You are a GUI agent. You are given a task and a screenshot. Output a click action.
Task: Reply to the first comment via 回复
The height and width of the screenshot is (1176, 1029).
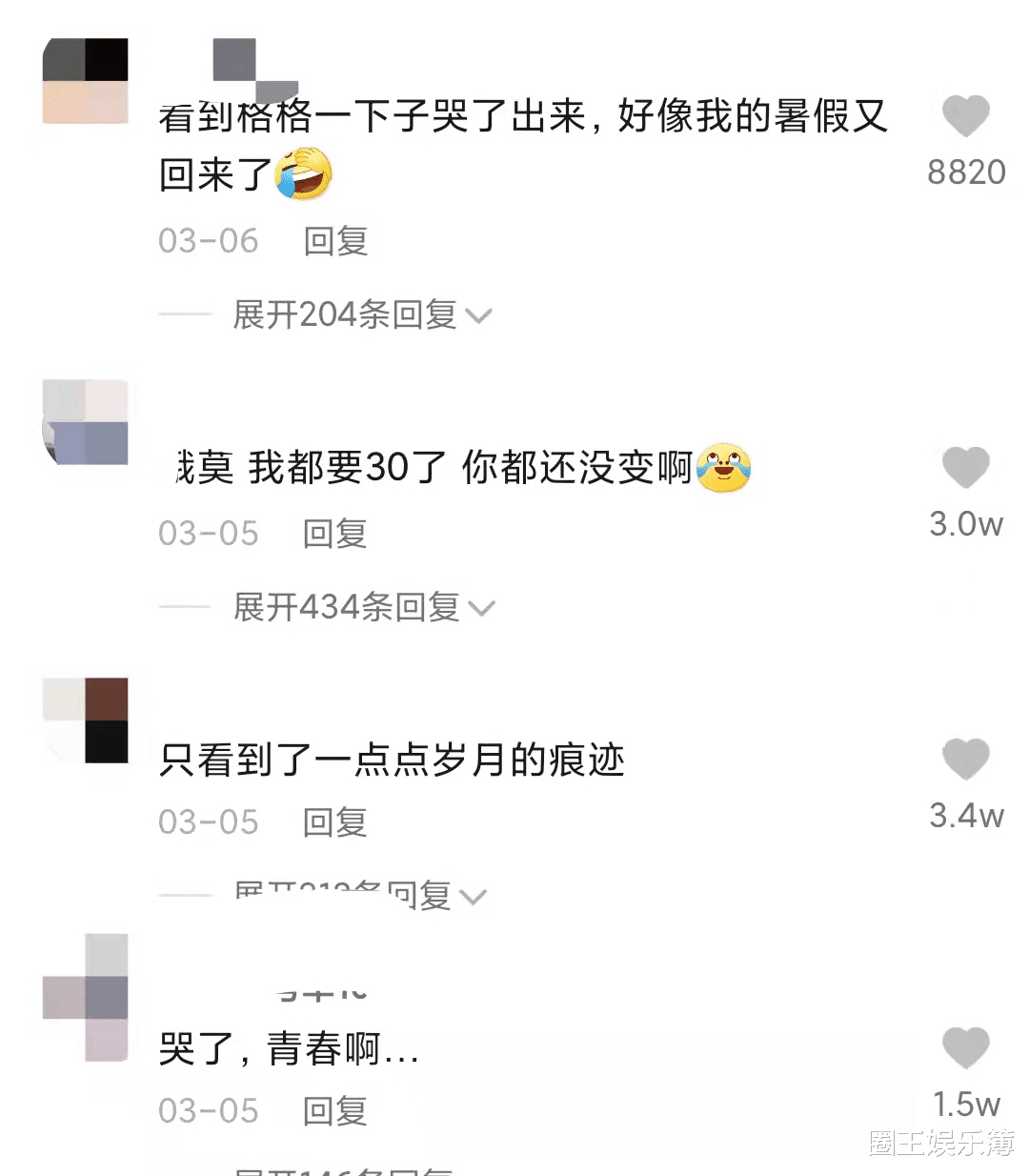click(333, 242)
